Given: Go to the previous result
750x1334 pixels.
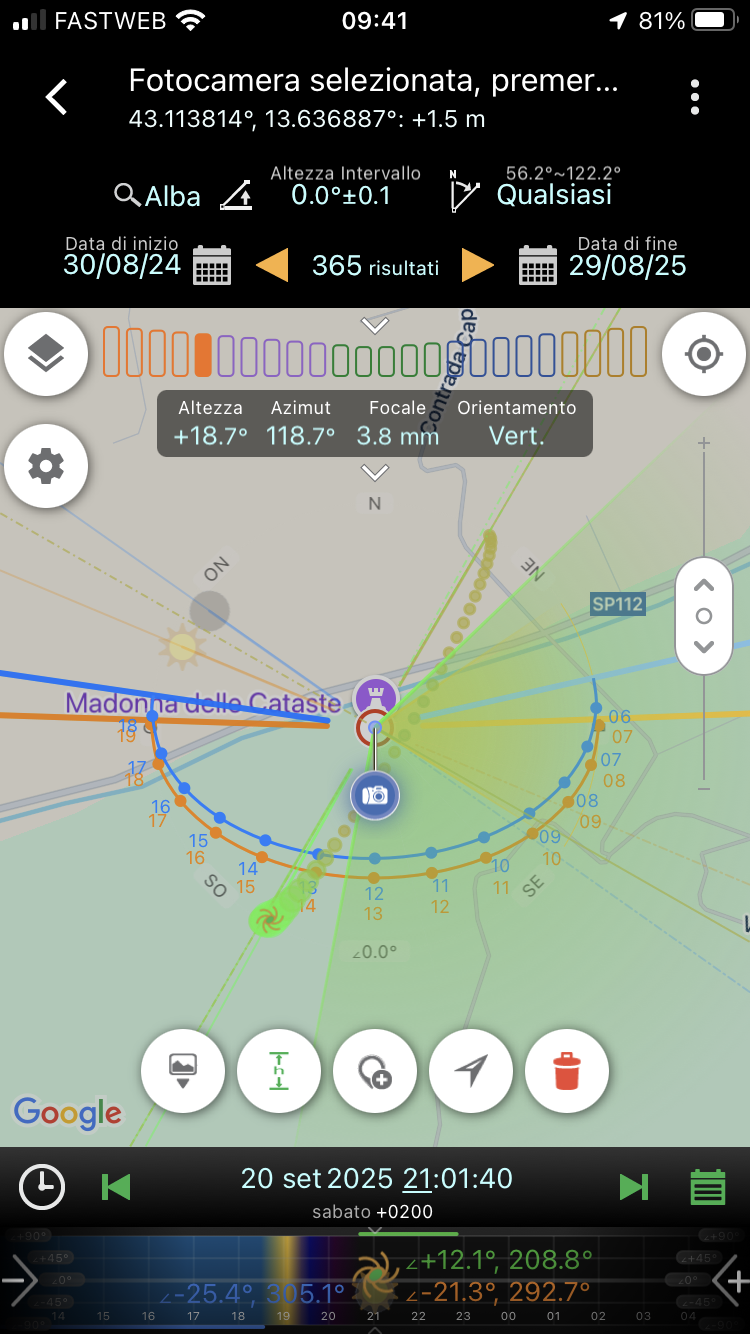Looking at the screenshot, I should 272,265.
